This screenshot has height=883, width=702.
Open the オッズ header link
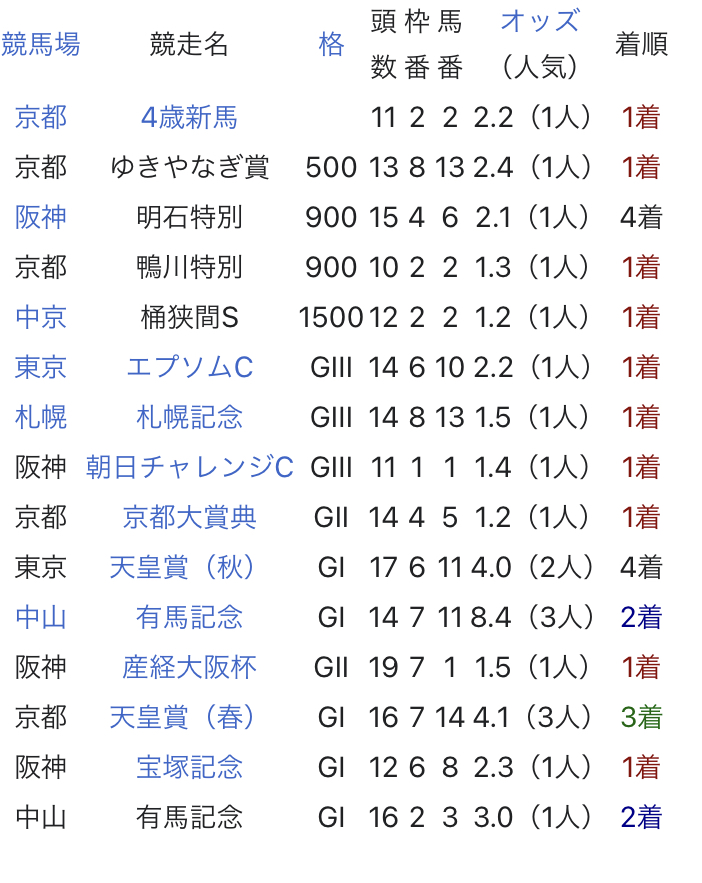coord(539,22)
